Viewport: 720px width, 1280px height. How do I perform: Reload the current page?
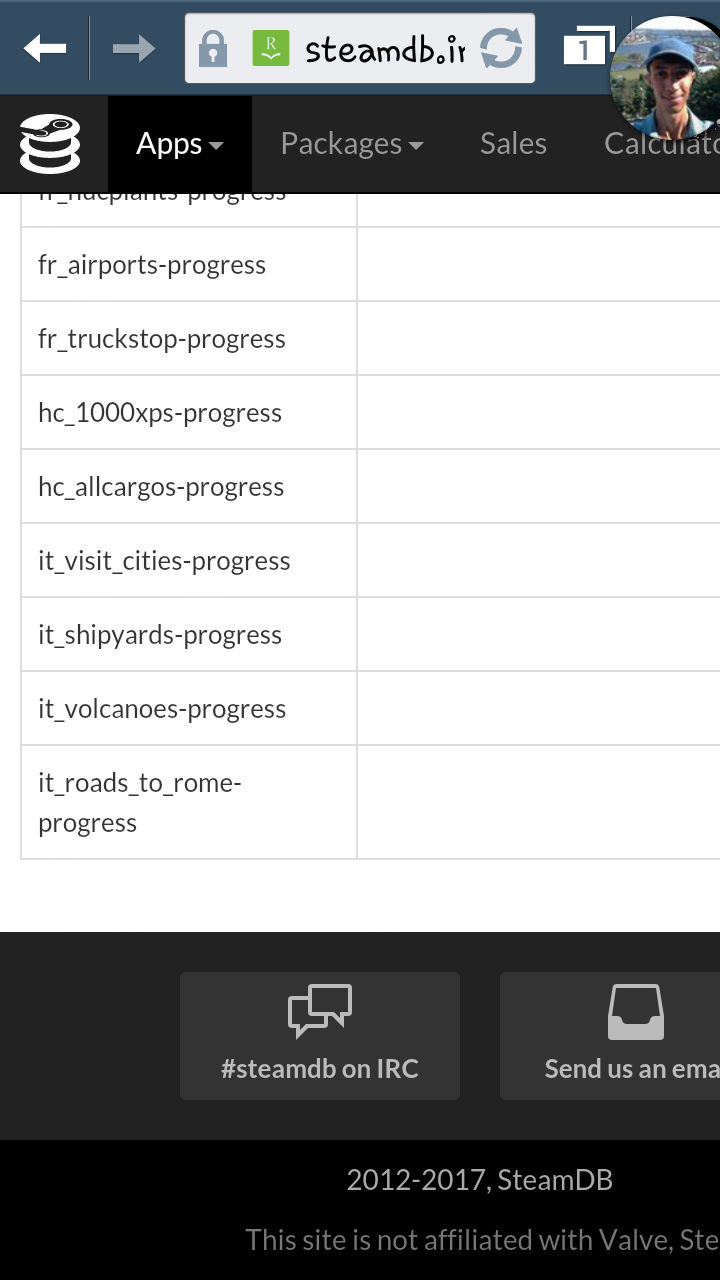click(x=501, y=48)
